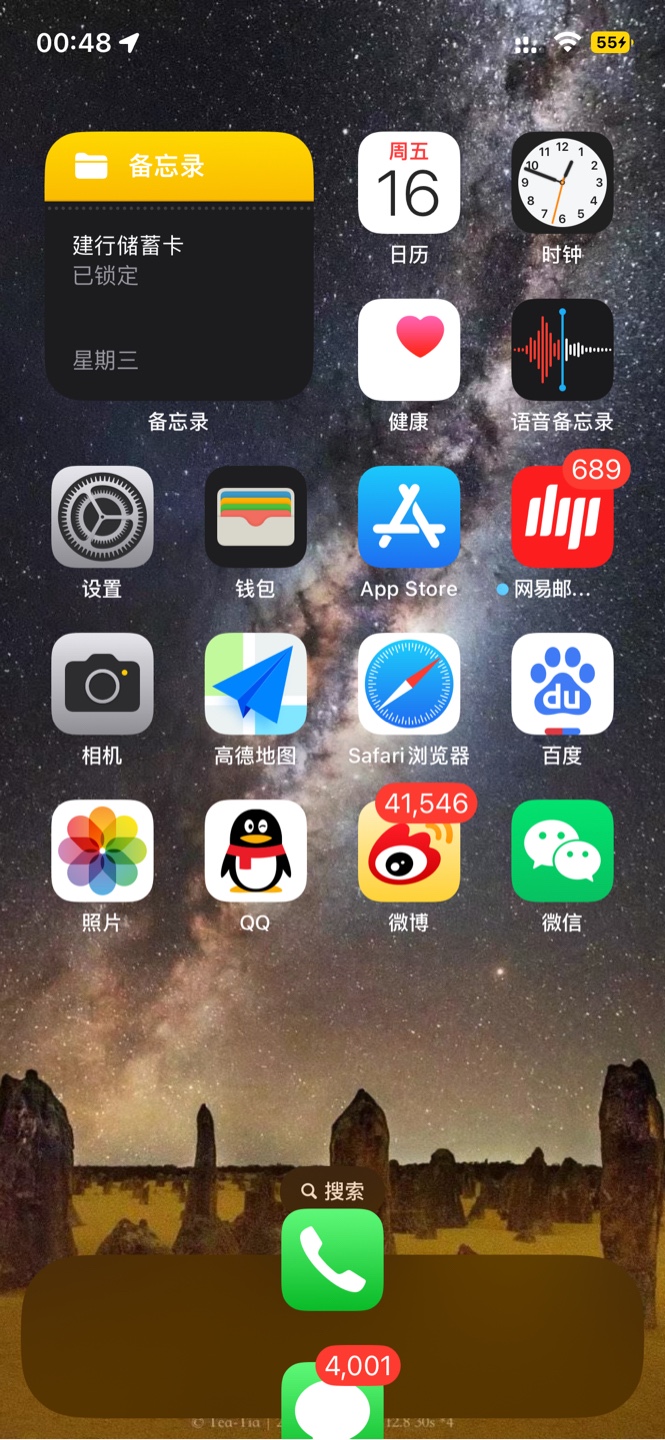Launch 微信 WeChat
The width and height of the screenshot is (665, 1440).
click(x=562, y=851)
